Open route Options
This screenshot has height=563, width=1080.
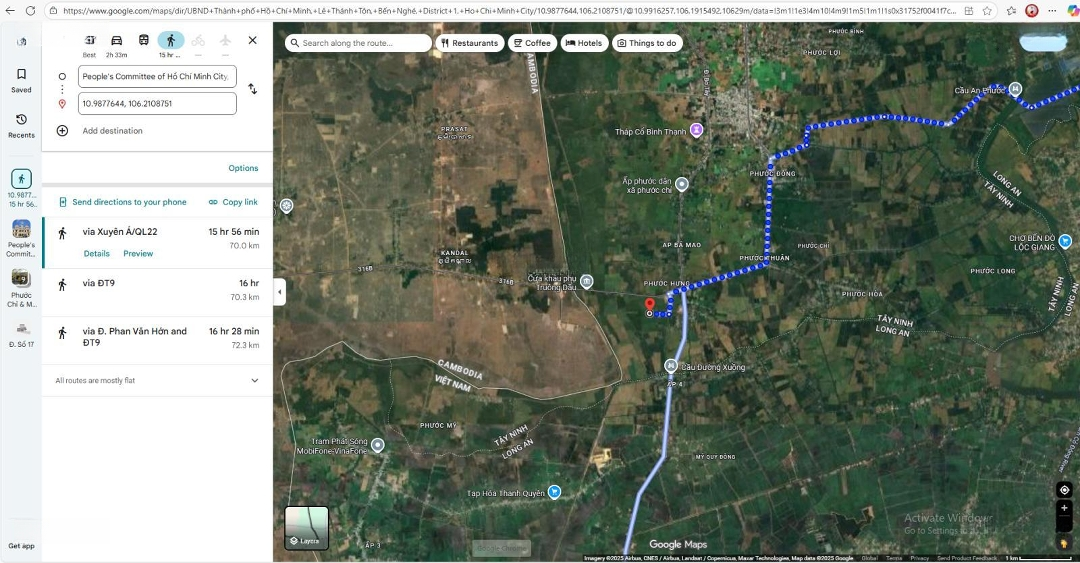(x=243, y=168)
